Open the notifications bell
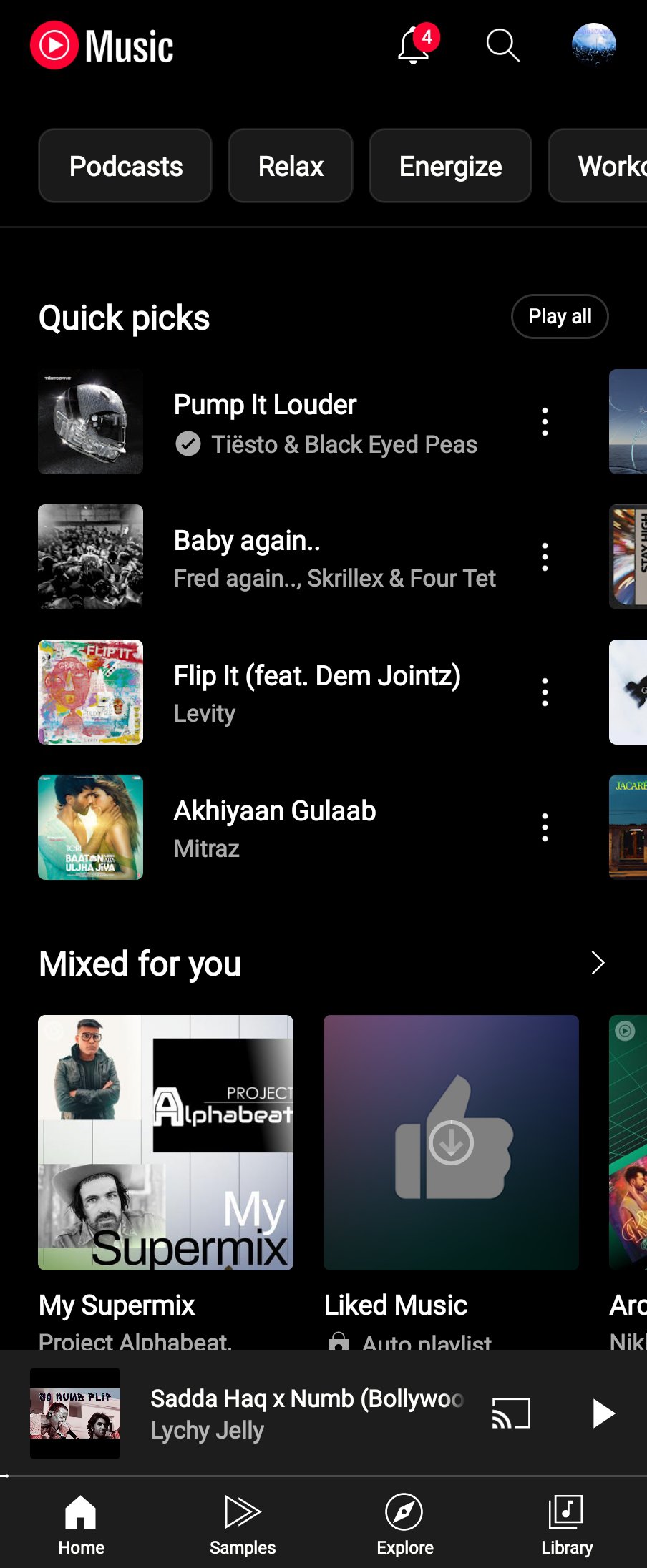 (x=414, y=46)
